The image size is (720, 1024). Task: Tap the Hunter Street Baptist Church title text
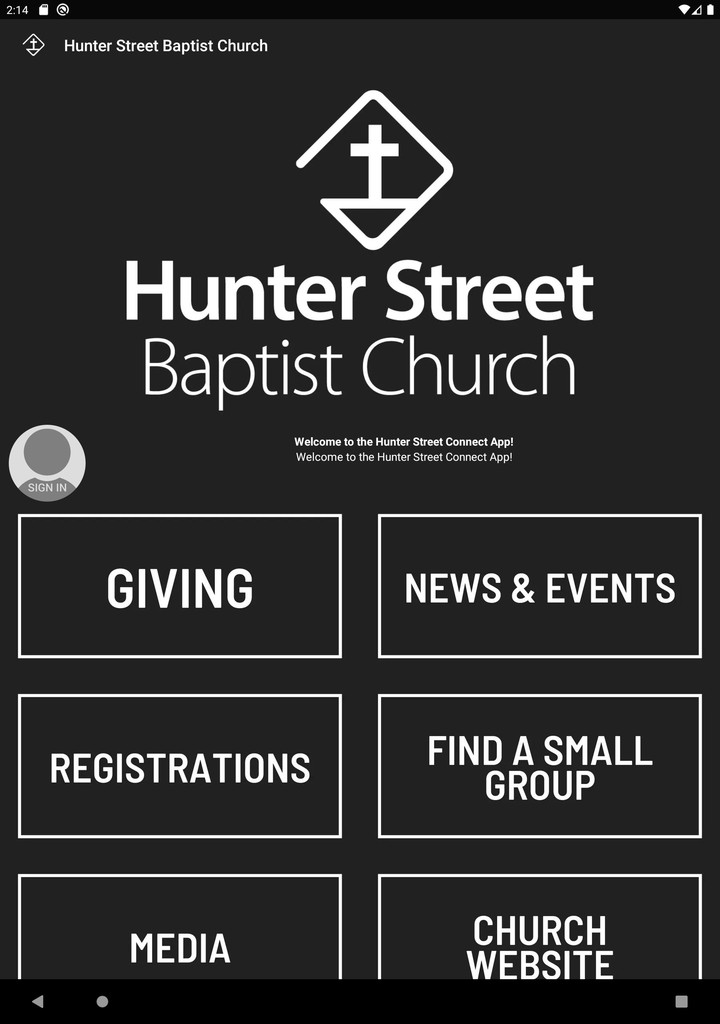pyautogui.click(x=165, y=45)
